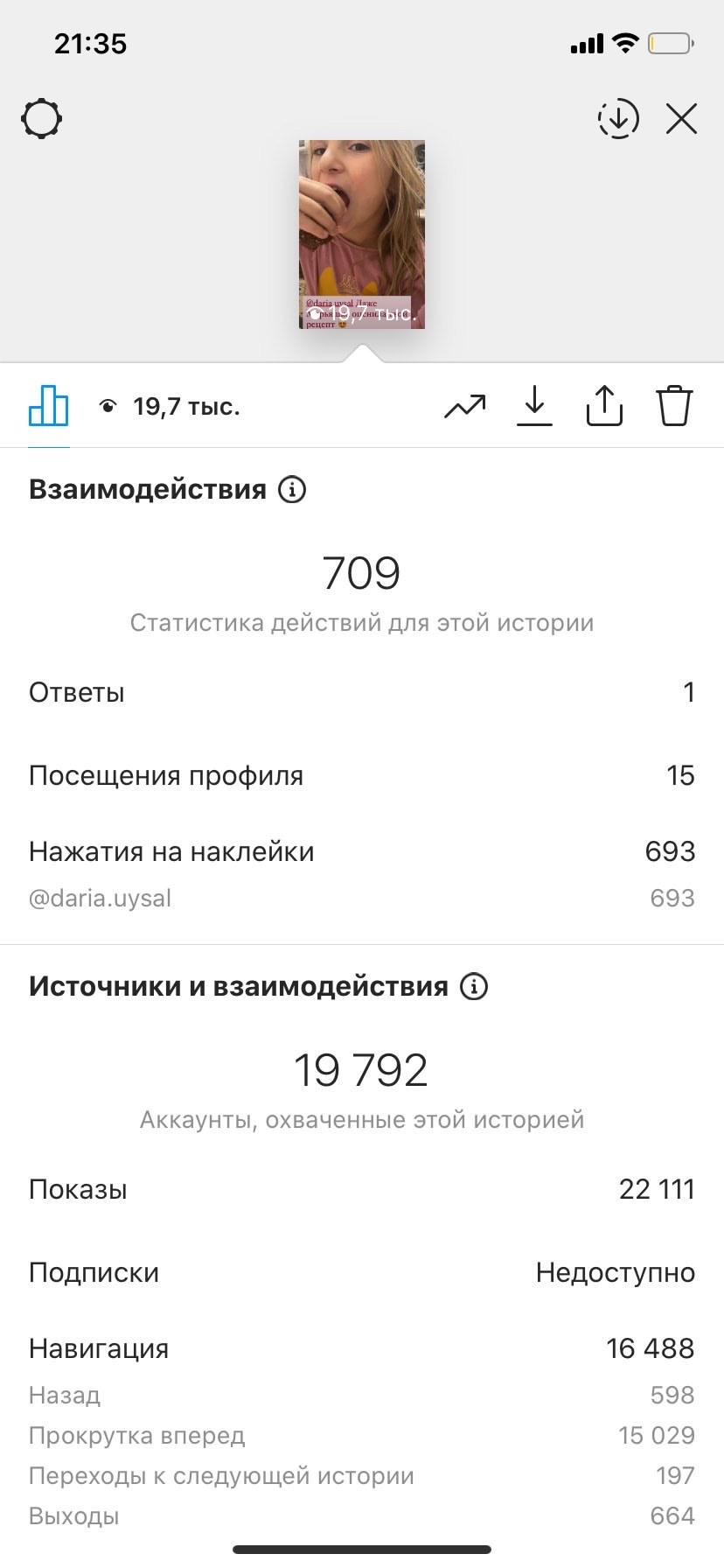Save story via circled download icon
The width and height of the screenshot is (724, 1568).
618,118
